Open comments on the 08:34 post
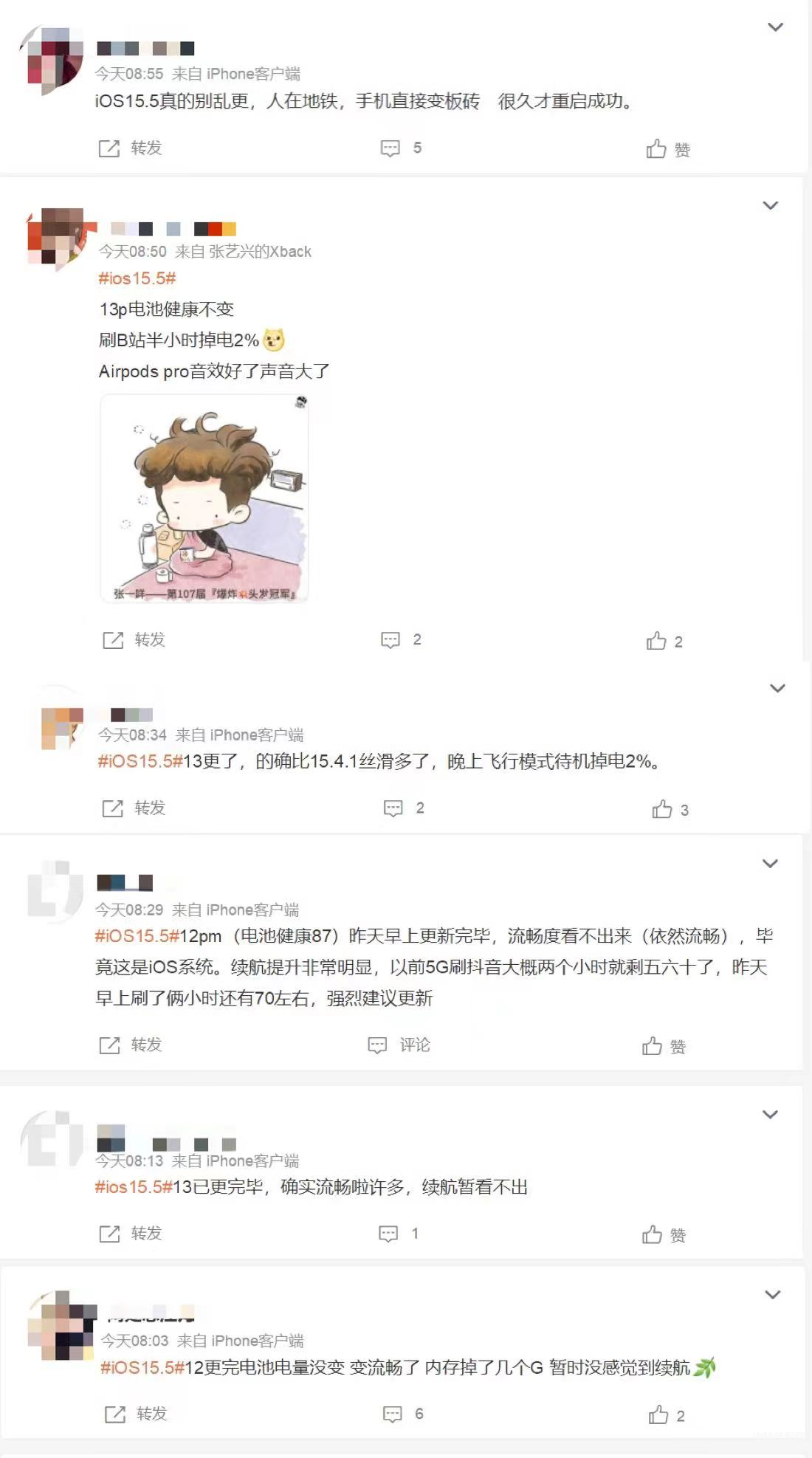 403,808
